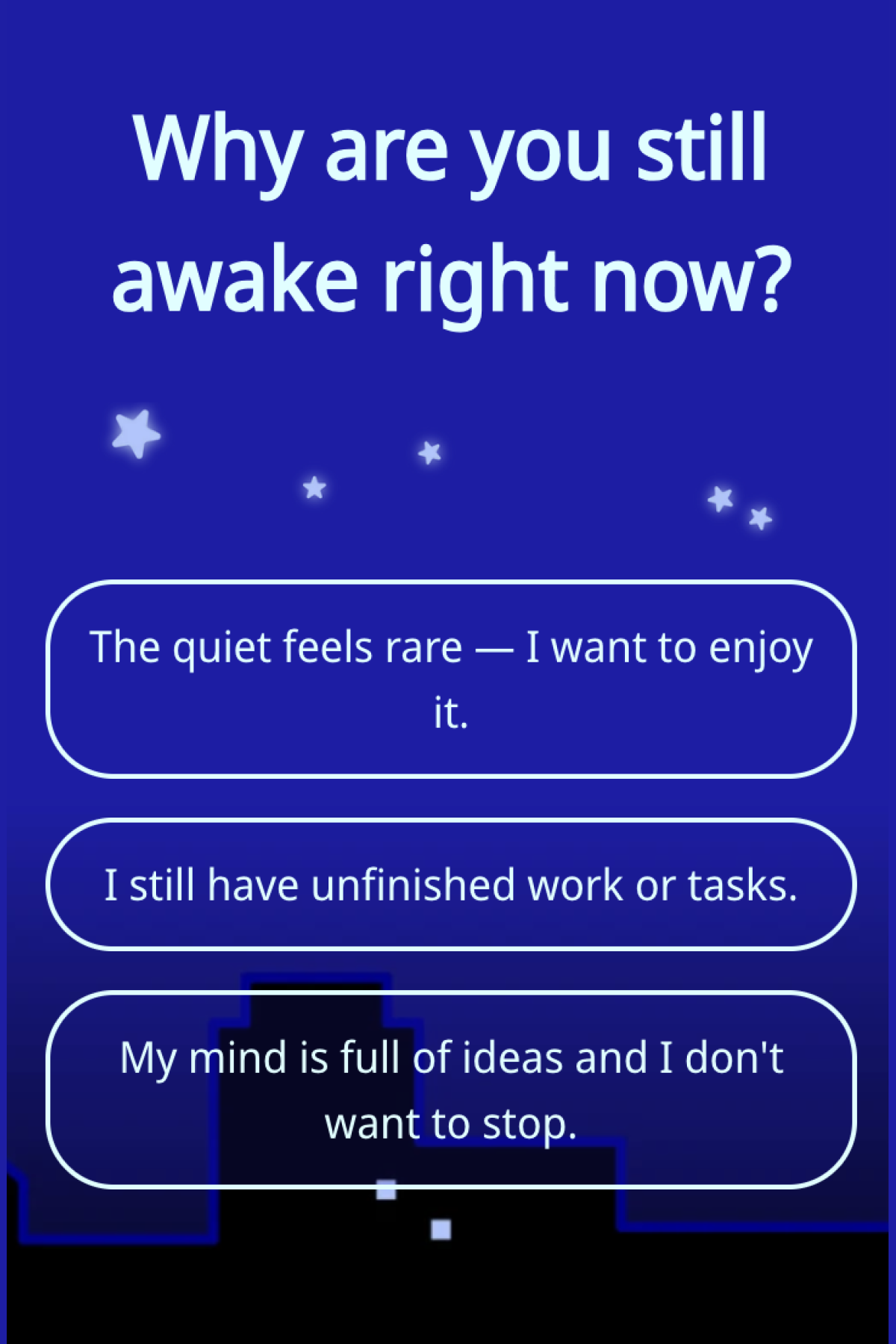Select 'The quiet feels rare' answer
This screenshot has width=896, height=1344.
click(x=451, y=679)
